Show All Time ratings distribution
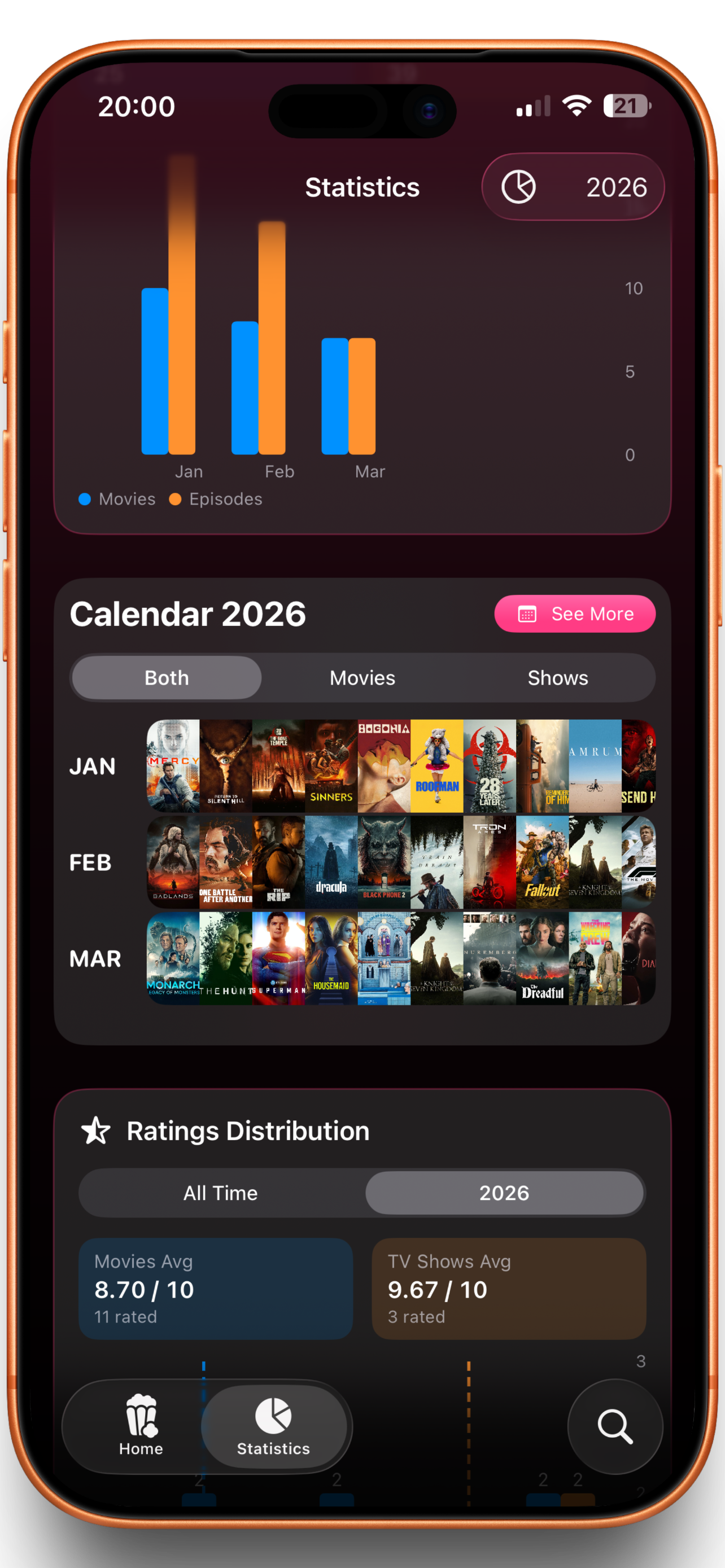The width and height of the screenshot is (725, 1568). click(x=220, y=1193)
